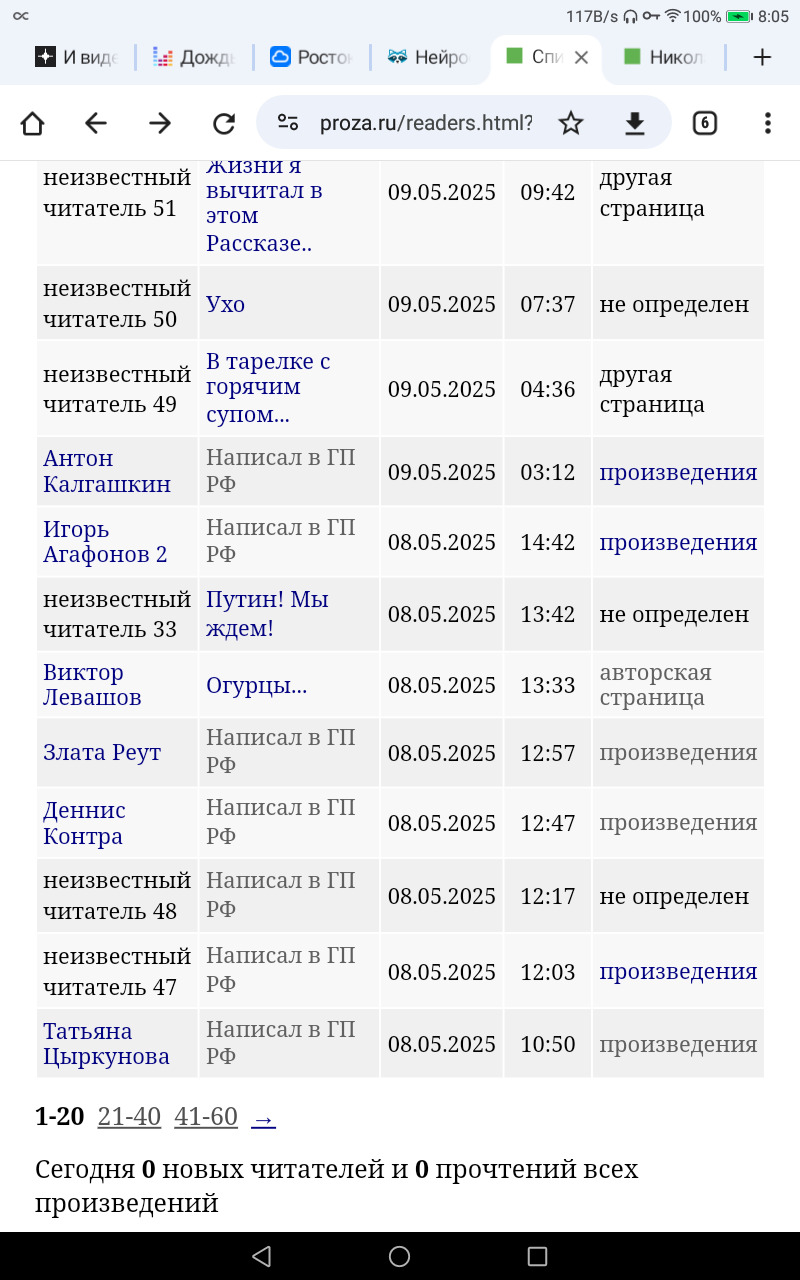
Task: Go to the browser home page
Action: 32,123
